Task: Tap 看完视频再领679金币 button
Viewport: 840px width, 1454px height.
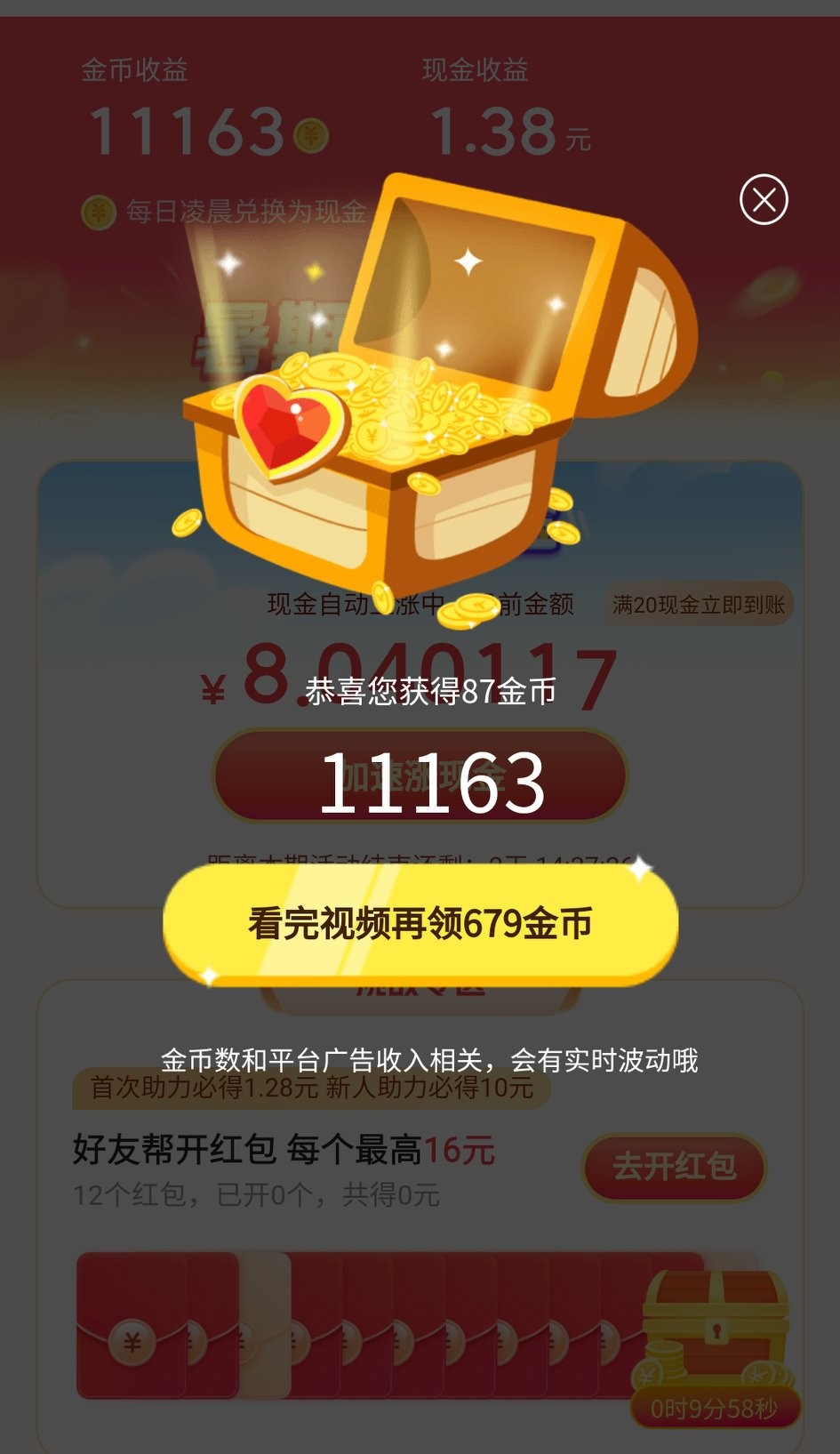Action: coord(420,924)
